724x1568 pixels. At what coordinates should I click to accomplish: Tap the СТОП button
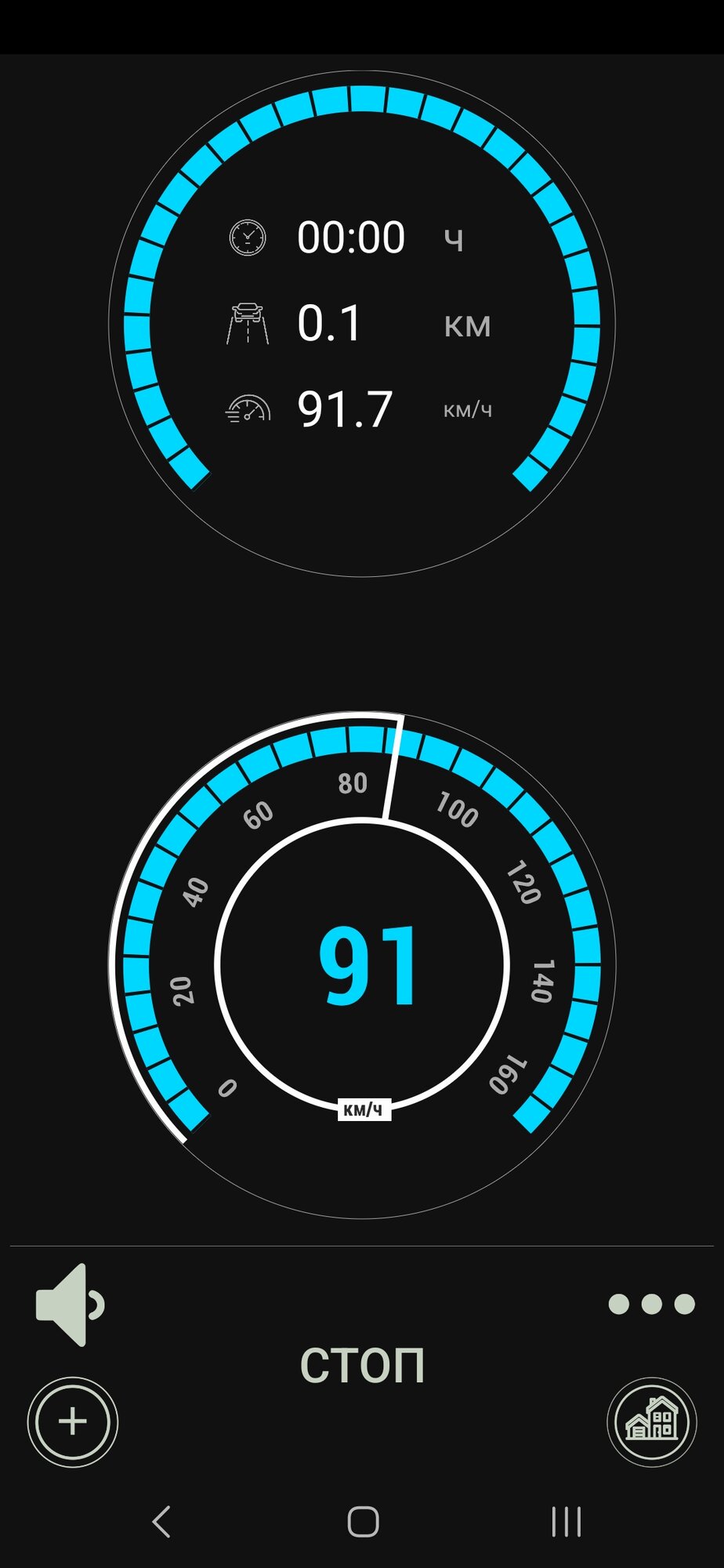362,1366
